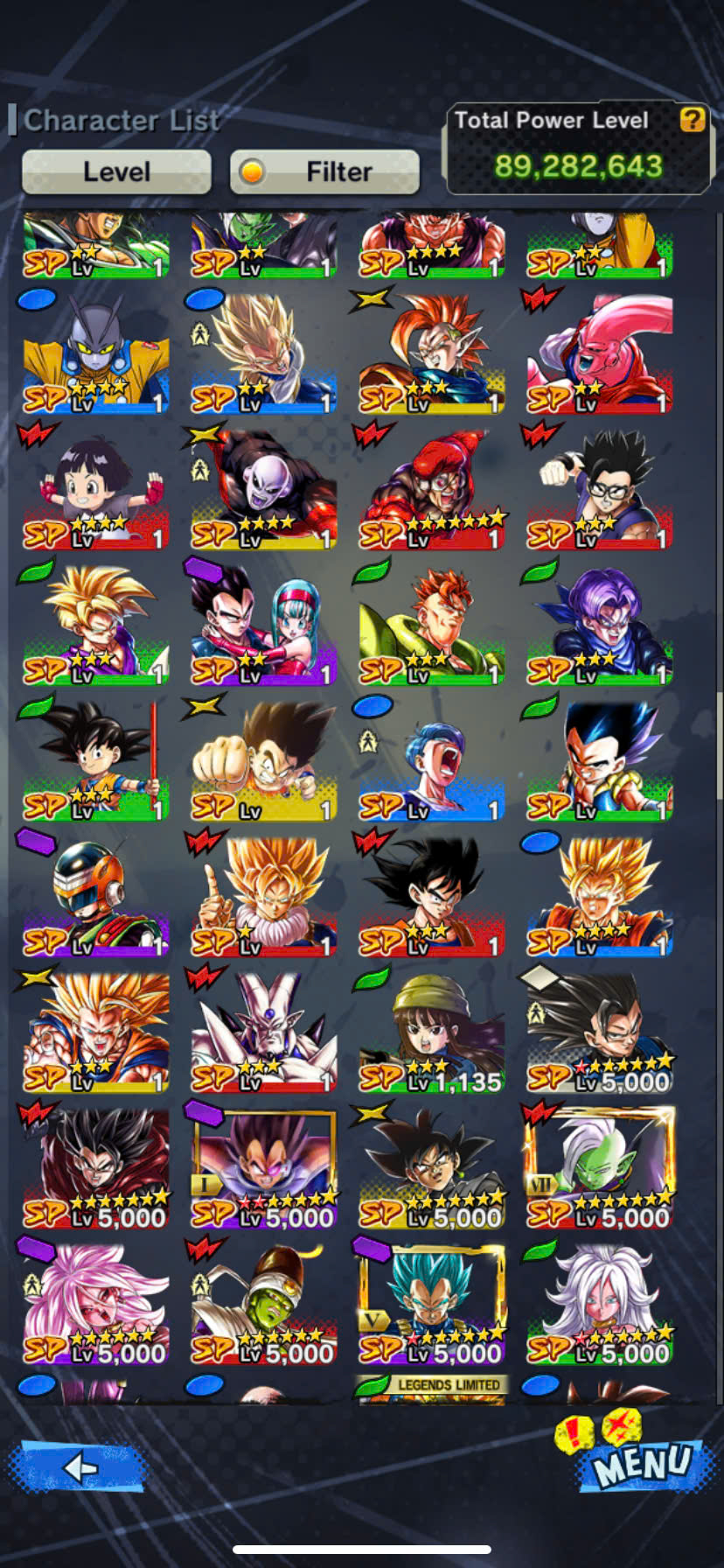
Task: Select the Lv 1,135 character with yellow beanie
Action: coord(432,1032)
